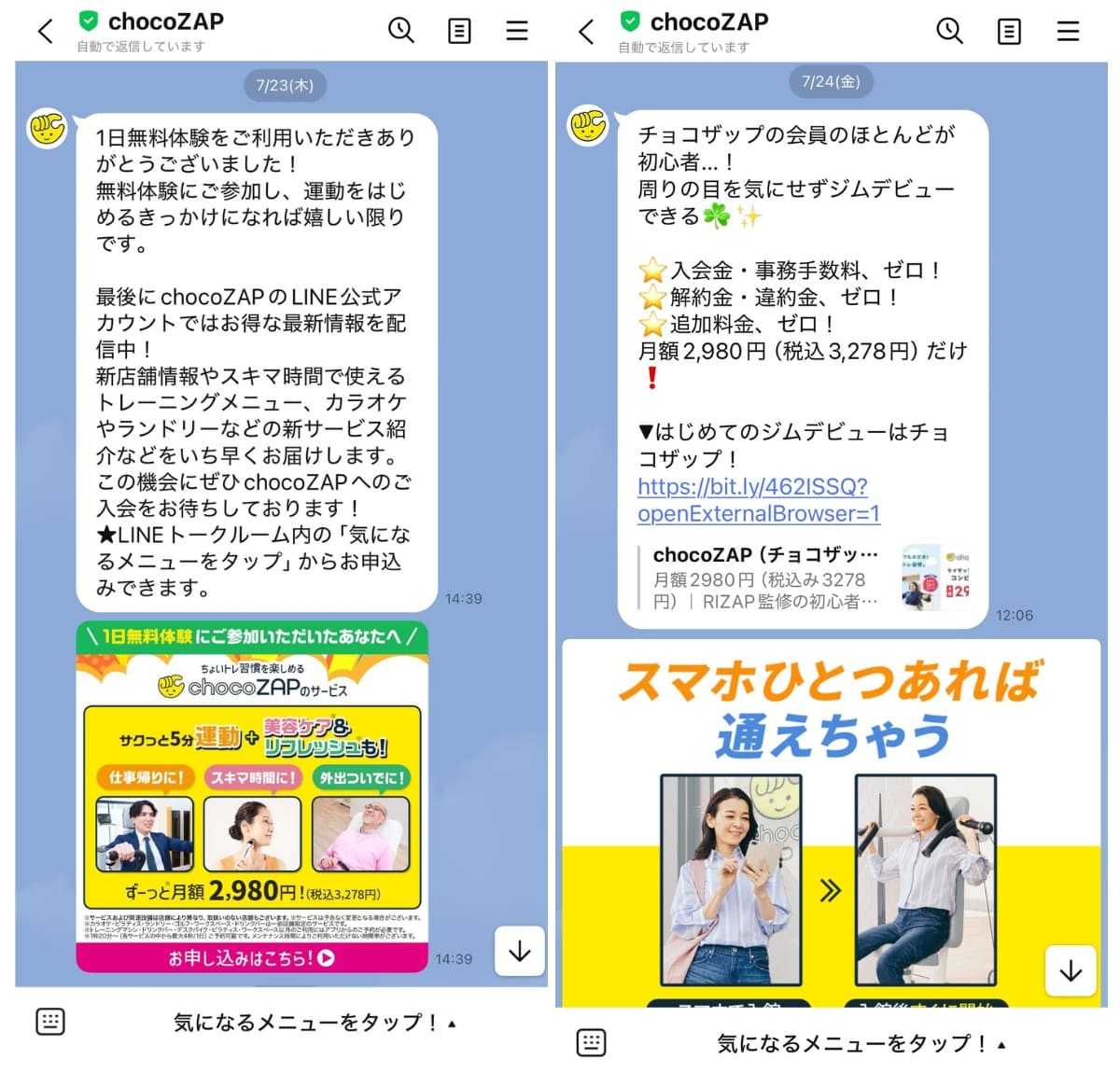This screenshot has width=1120, height=1073.
Task: Open the 1日無料体験 promo image with お申し込みはこちら
Action: coord(252,798)
